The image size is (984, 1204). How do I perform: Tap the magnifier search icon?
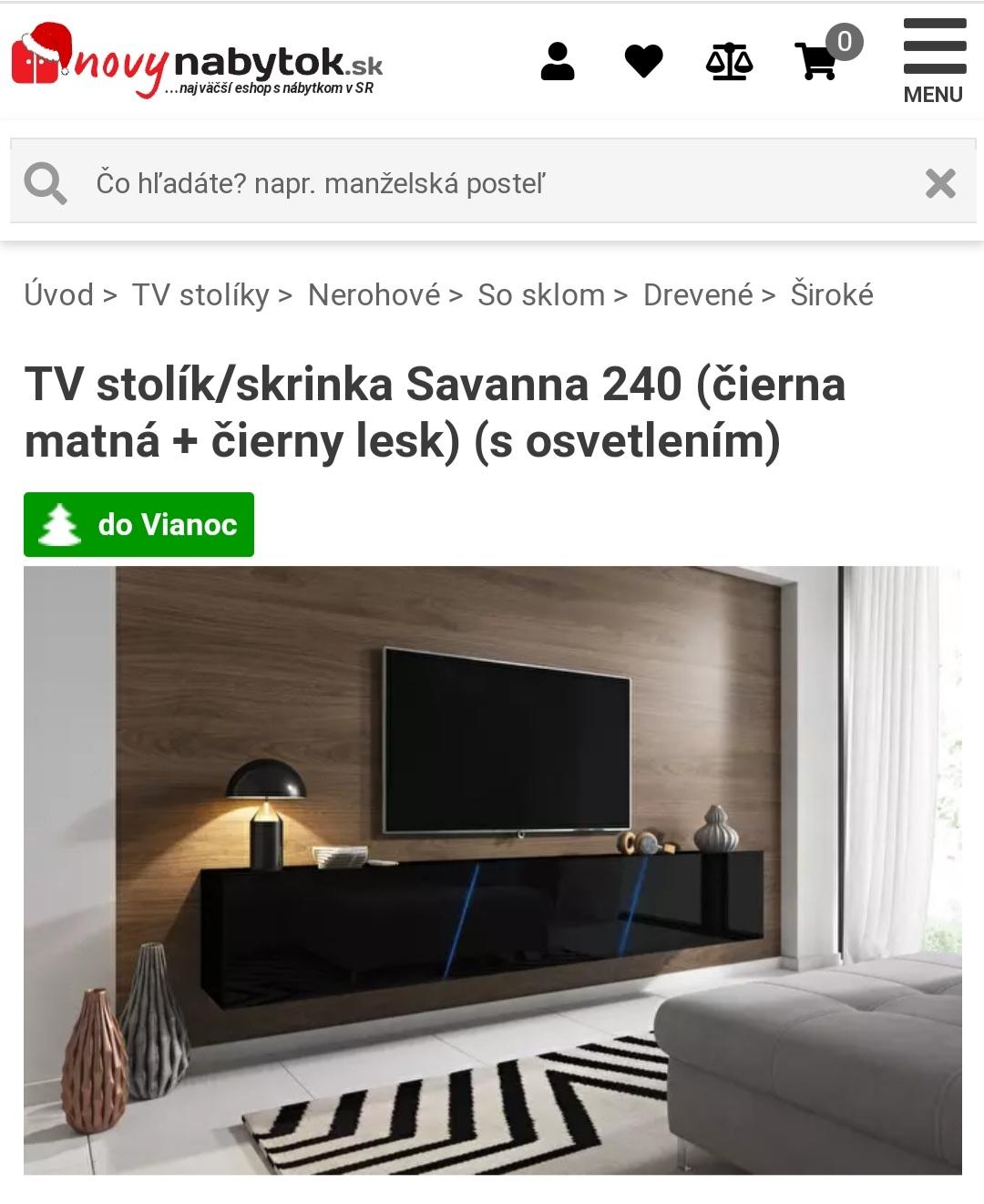(46, 183)
